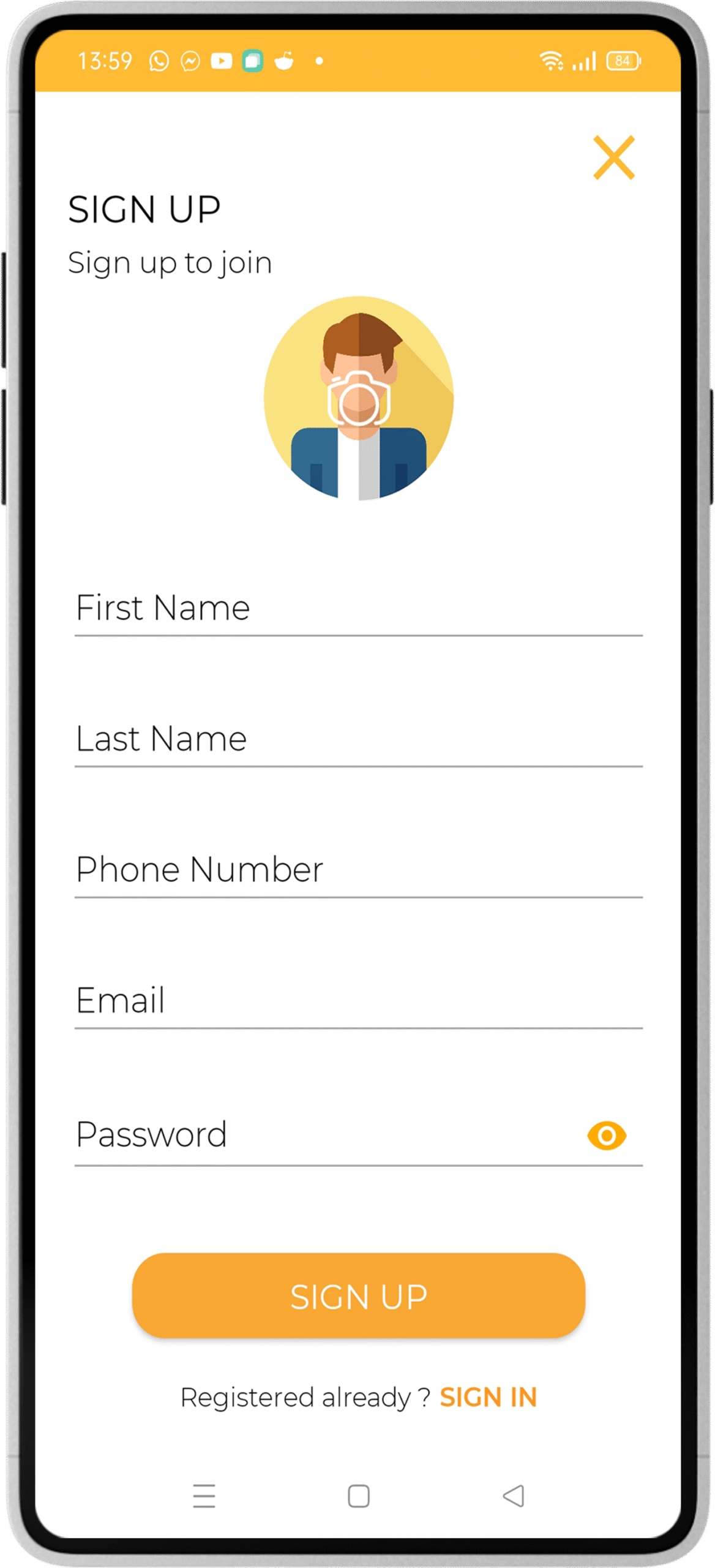Close the sign up screen
Image resolution: width=715 pixels, height=1568 pixels.
(614, 157)
